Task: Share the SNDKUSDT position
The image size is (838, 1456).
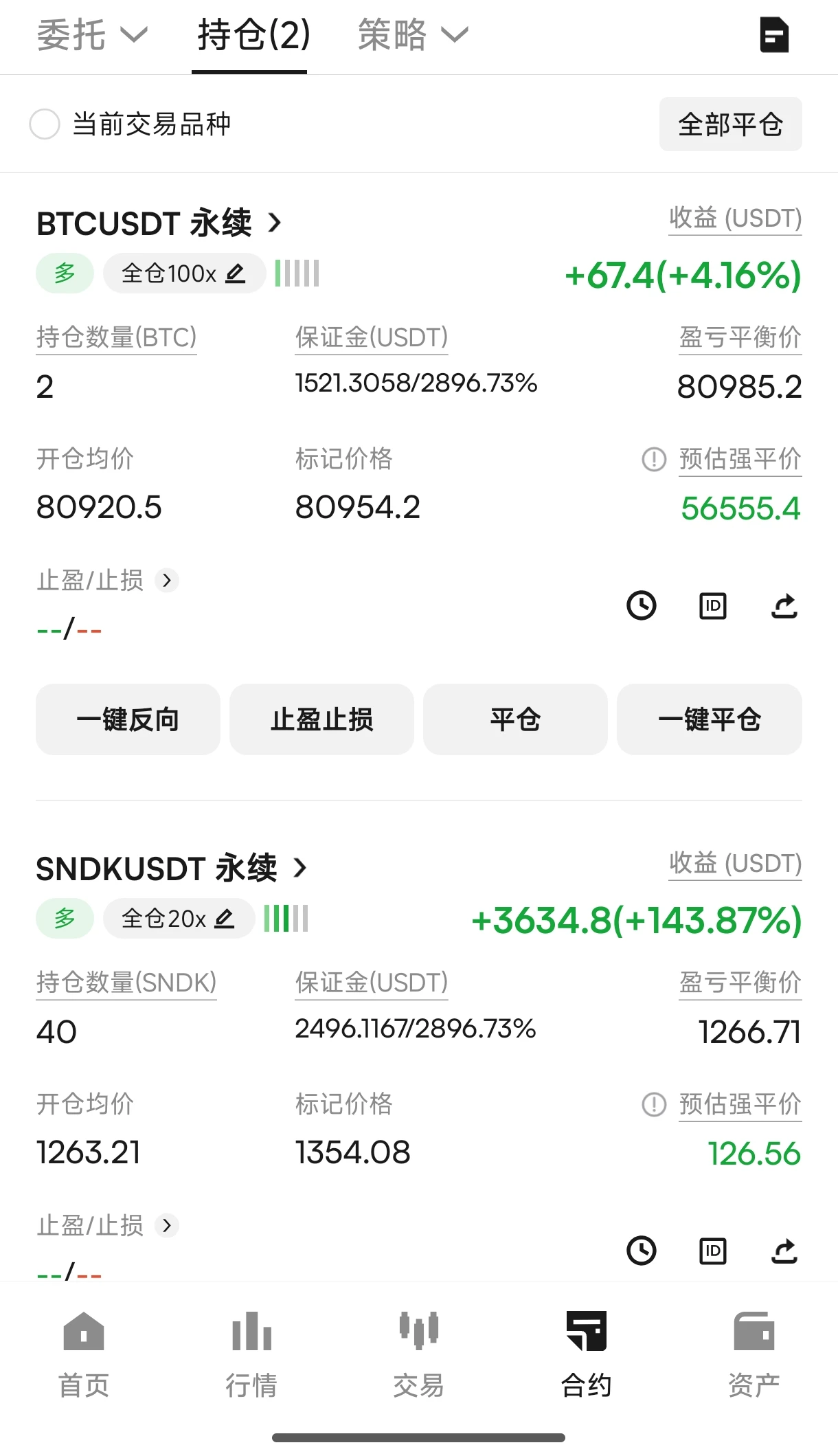Action: tap(784, 1251)
